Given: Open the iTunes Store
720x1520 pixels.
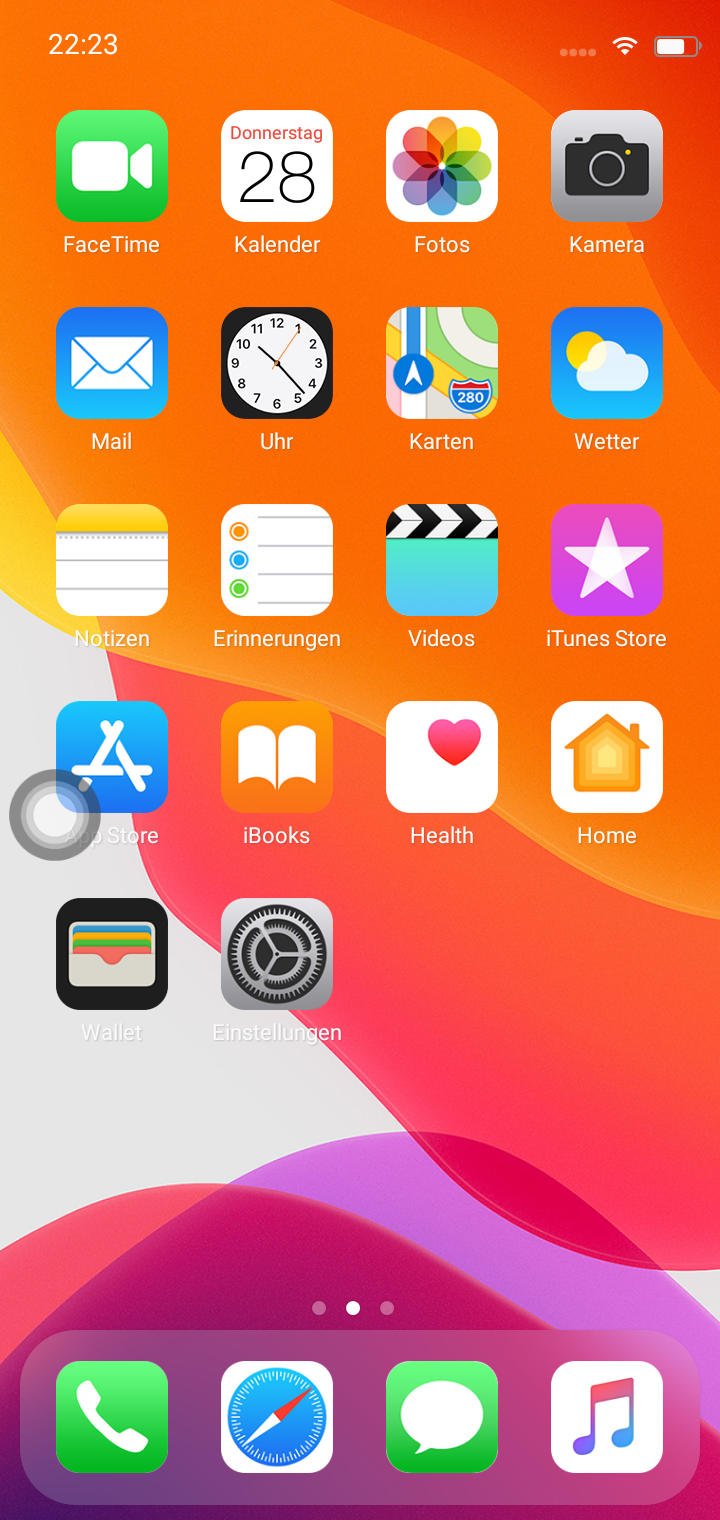Looking at the screenshot, I should click(x=607, y=560).
